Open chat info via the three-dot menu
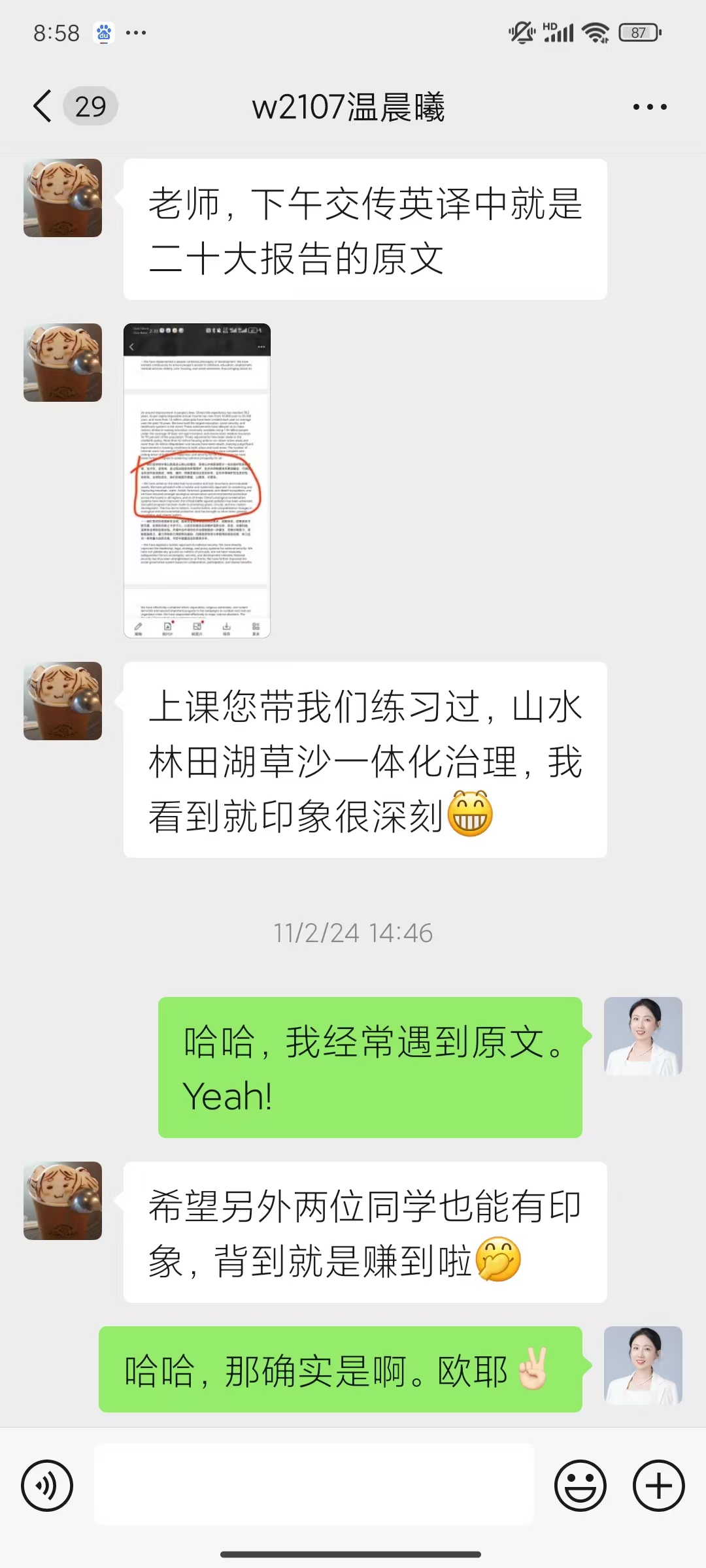This screenshot has height=1568, width=706. click(x=650, y=107)
